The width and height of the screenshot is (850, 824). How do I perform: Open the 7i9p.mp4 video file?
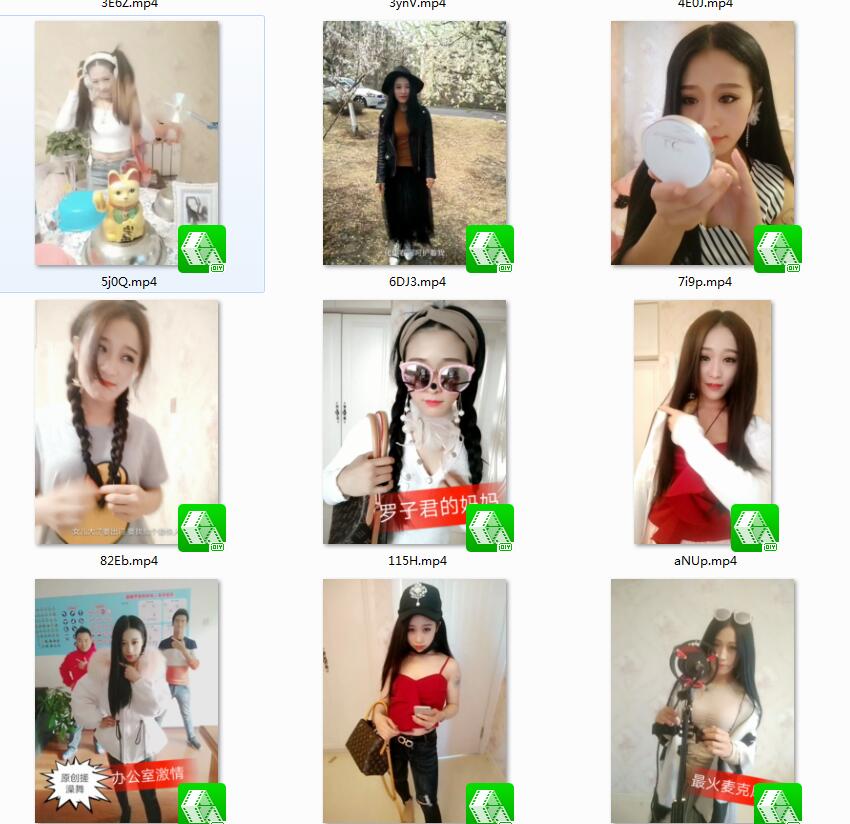(x=702, y=143)
